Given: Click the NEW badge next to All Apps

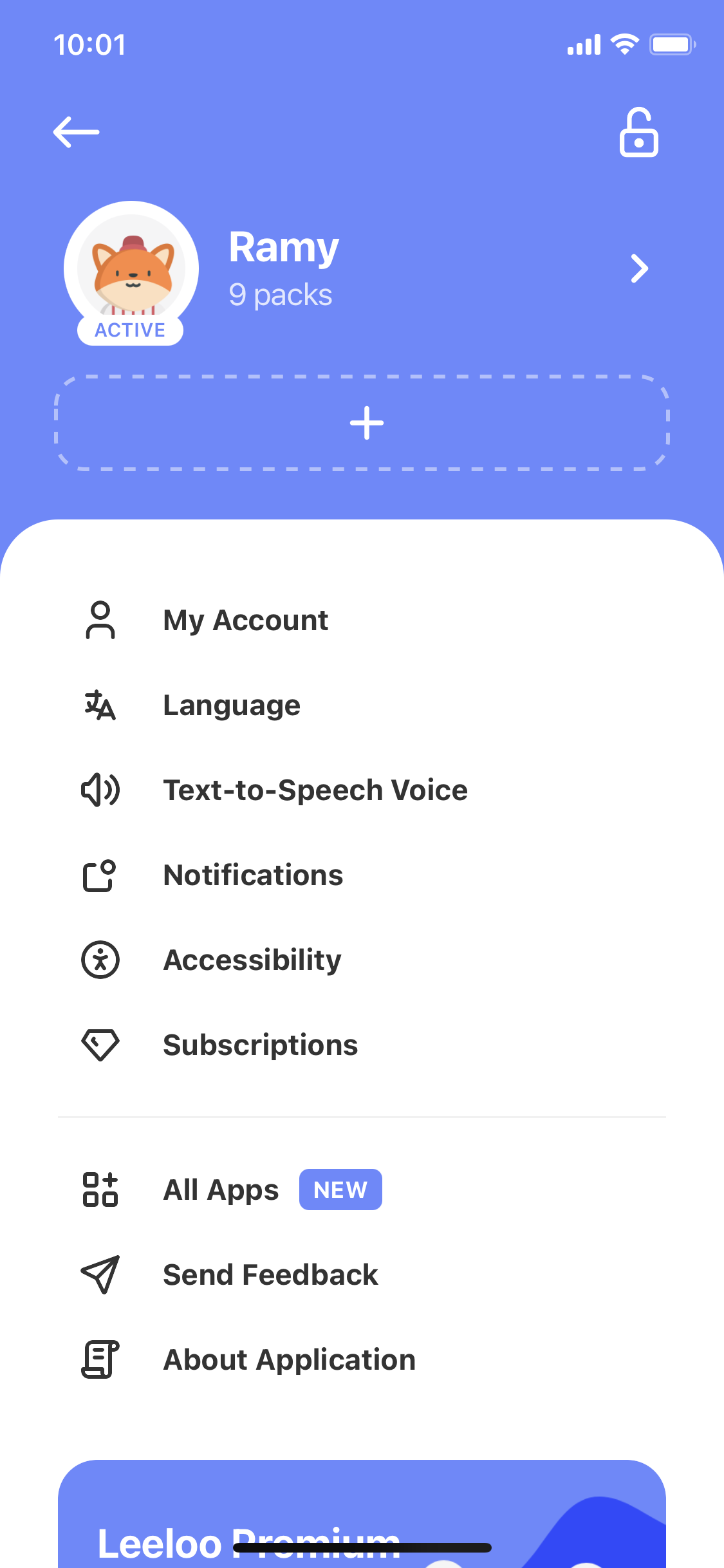Looking at the screenshot, I should (340, 1189).
